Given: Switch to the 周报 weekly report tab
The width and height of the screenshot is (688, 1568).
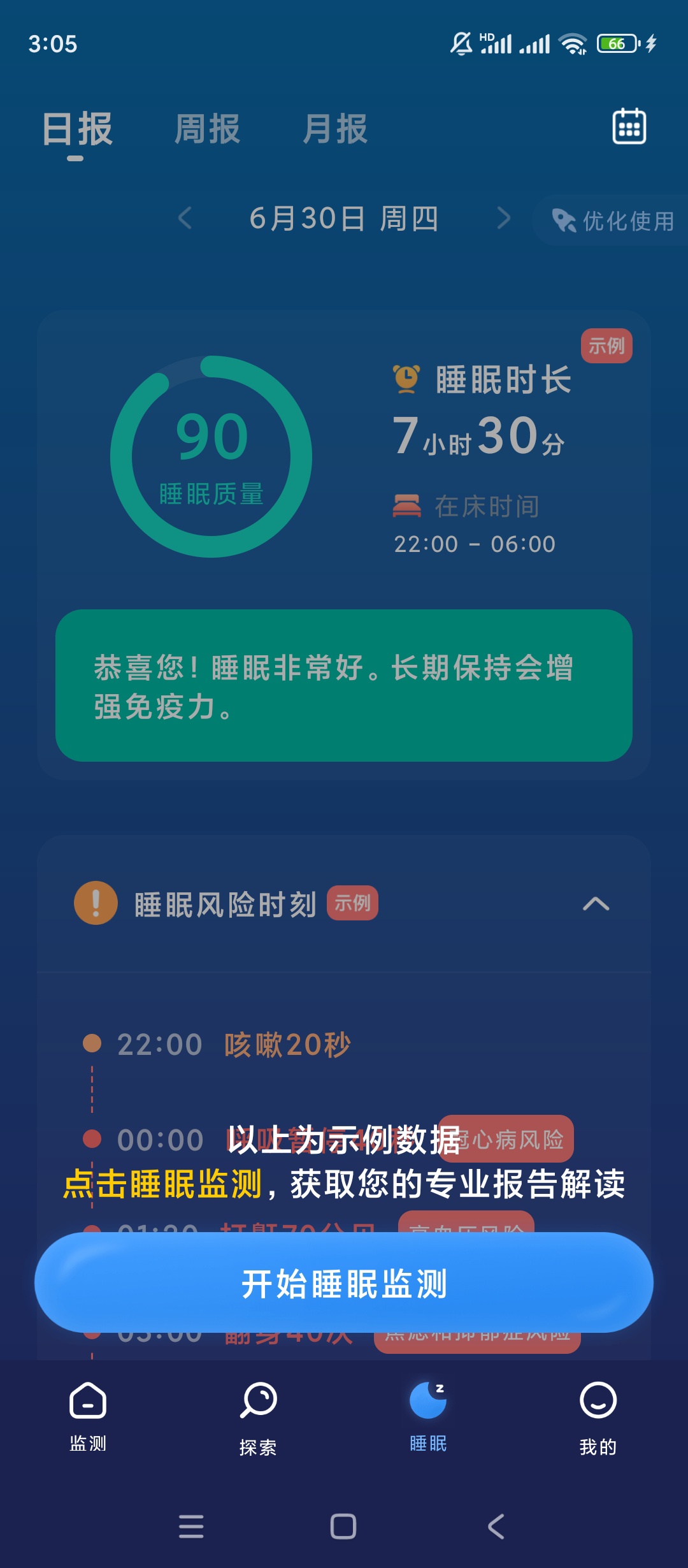Looking at the screenshot, I should click(x=207, y=129).
